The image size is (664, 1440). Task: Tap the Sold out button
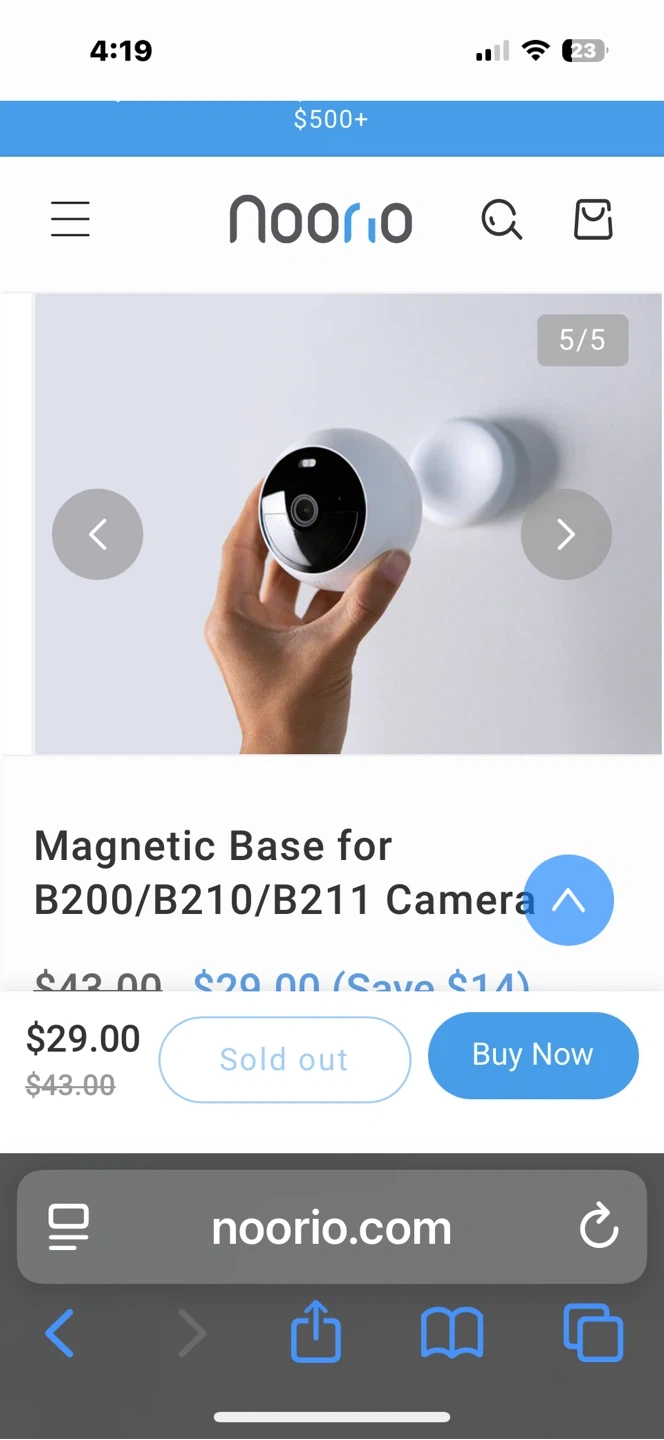[x=285, y=1059]
